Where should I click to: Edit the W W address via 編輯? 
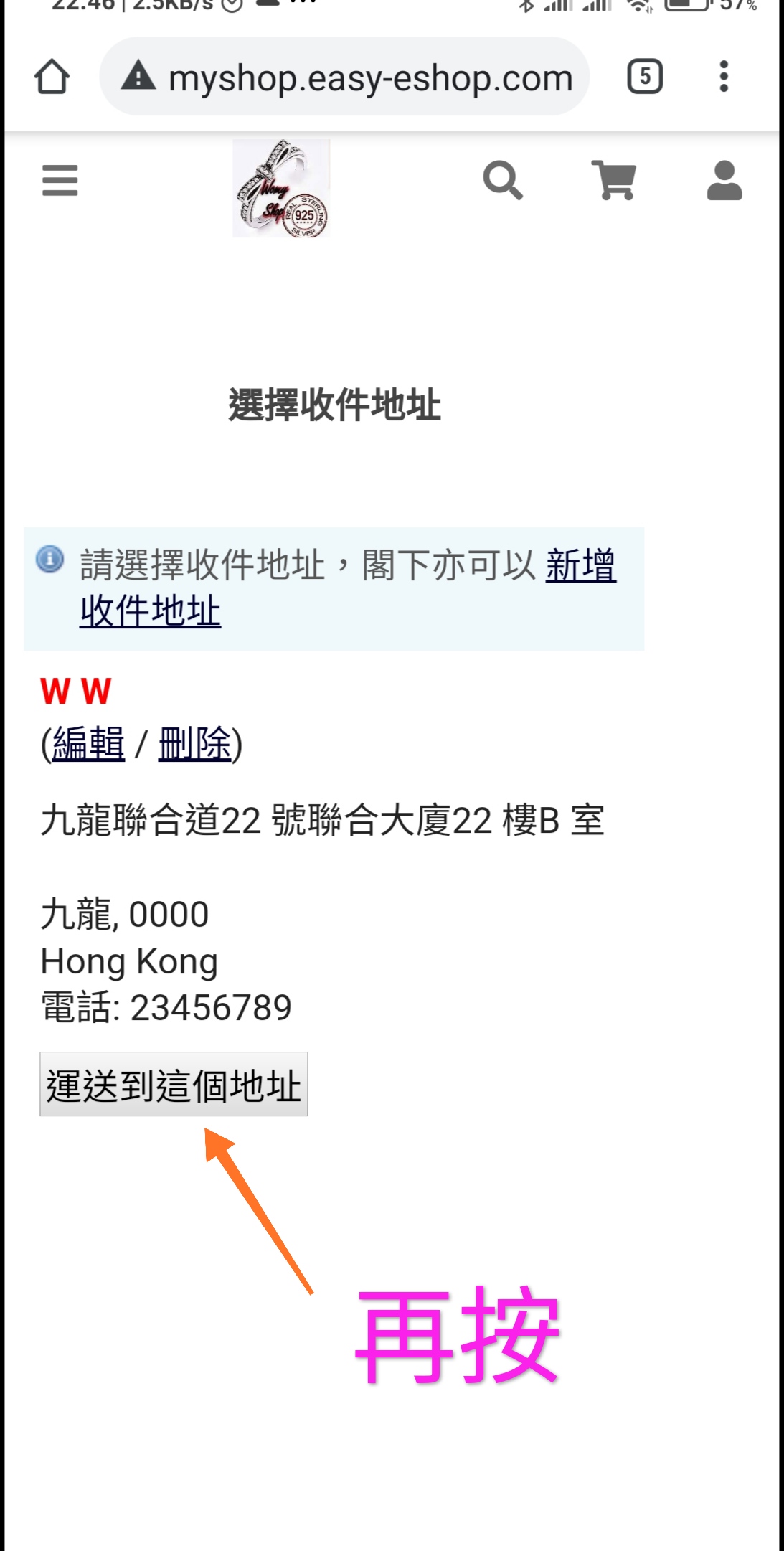(89, 743)
